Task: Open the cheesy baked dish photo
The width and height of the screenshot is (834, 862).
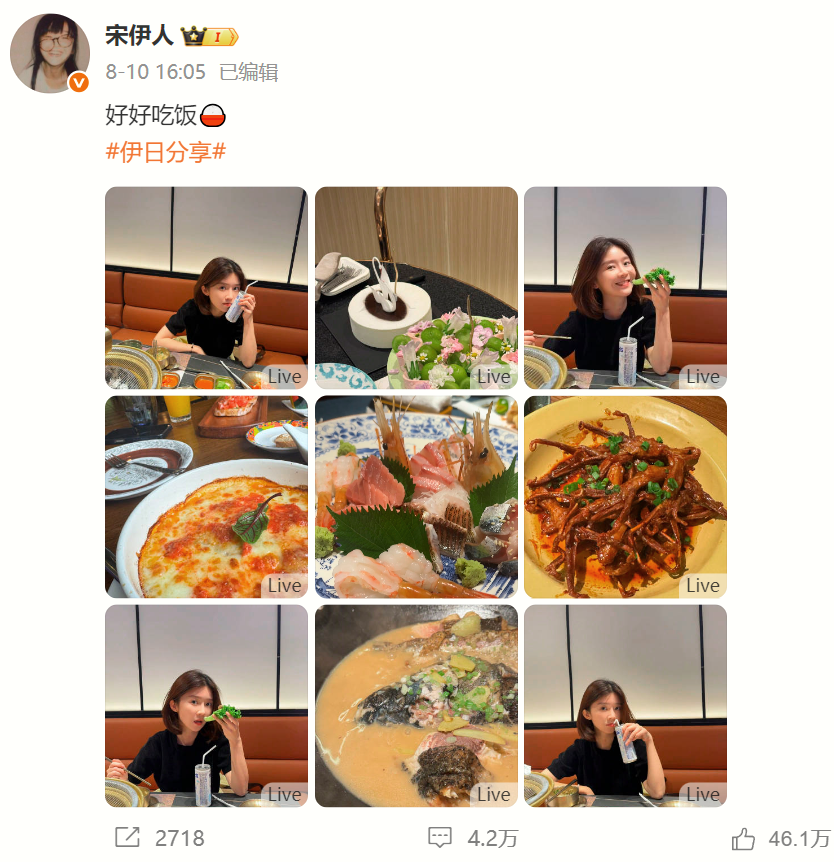Action: (x=206, y=497)
